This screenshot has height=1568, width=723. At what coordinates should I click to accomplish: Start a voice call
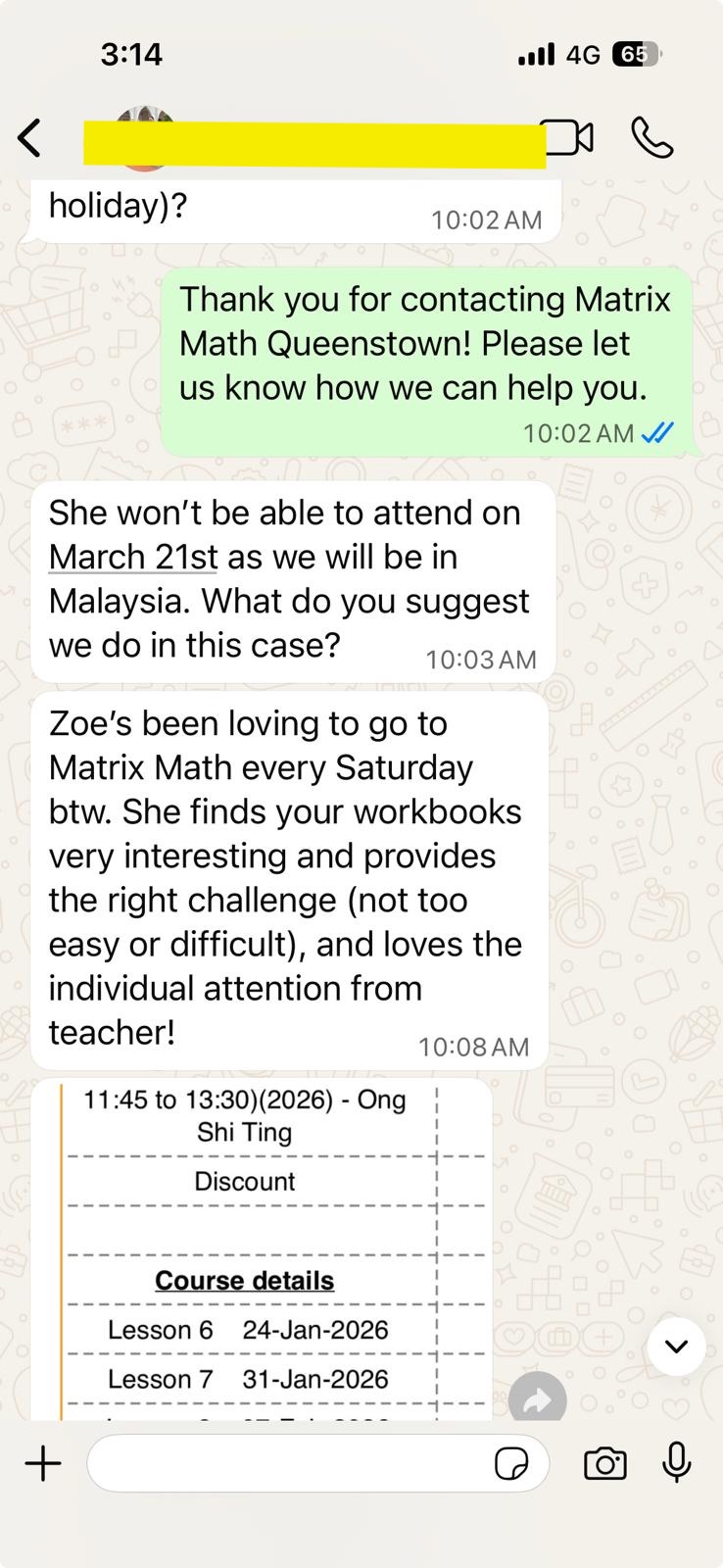651,138
